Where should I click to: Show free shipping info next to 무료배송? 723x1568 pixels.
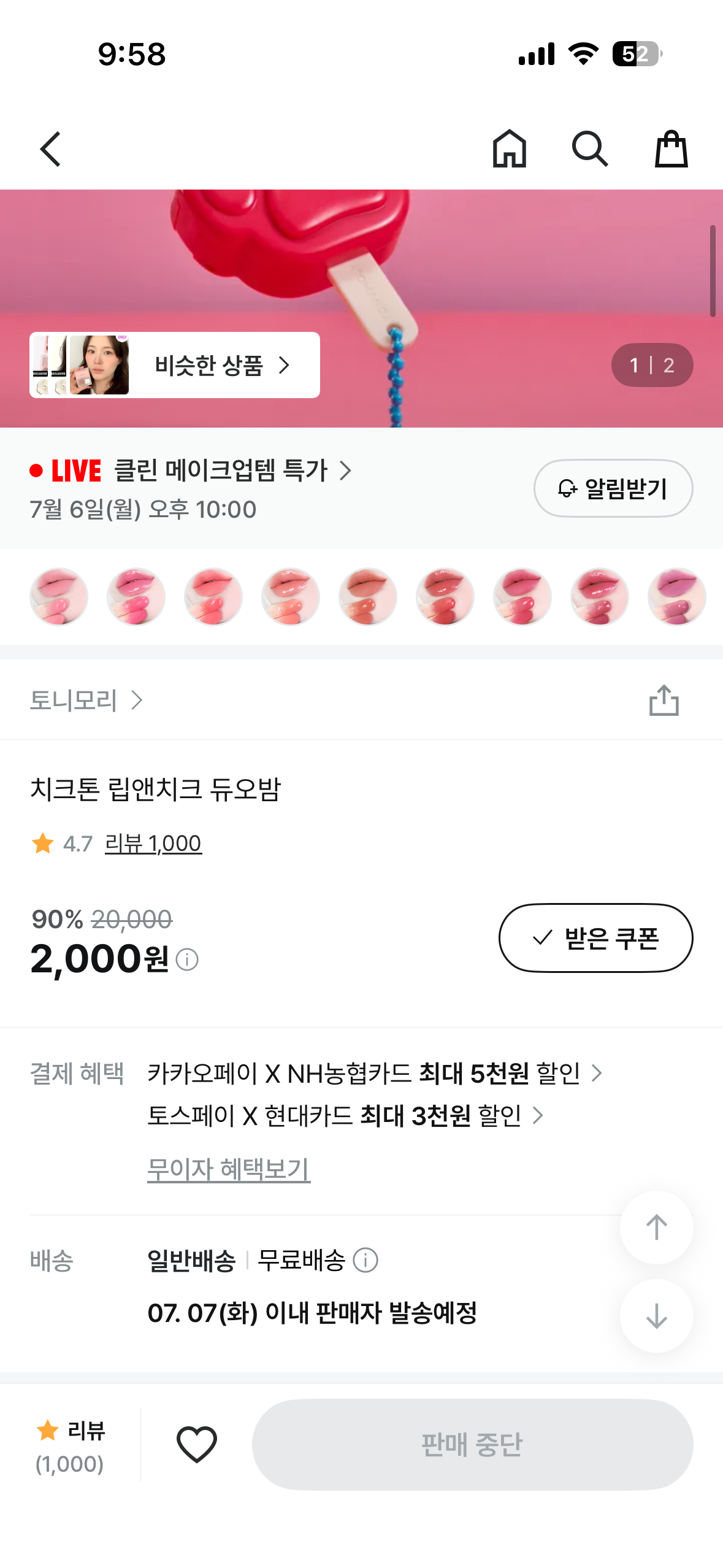pos(365,1261)
